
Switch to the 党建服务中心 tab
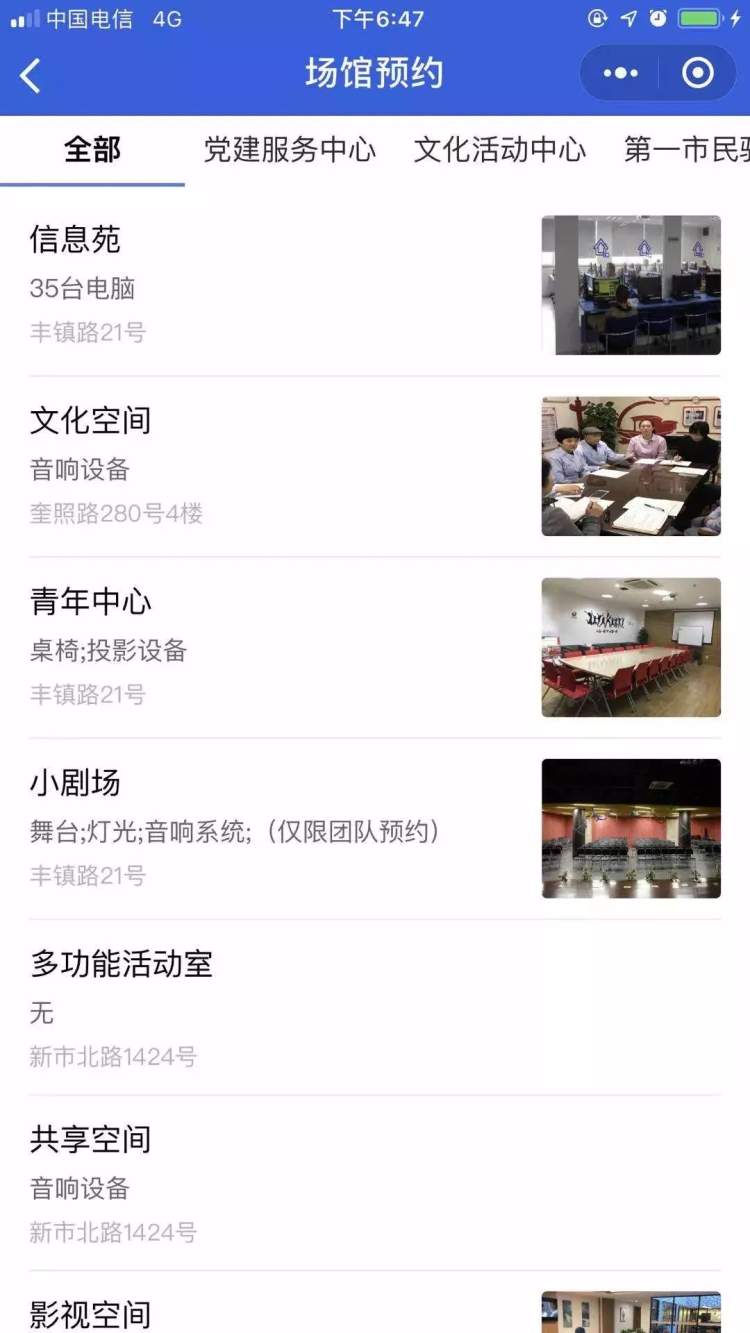(290, 150)
